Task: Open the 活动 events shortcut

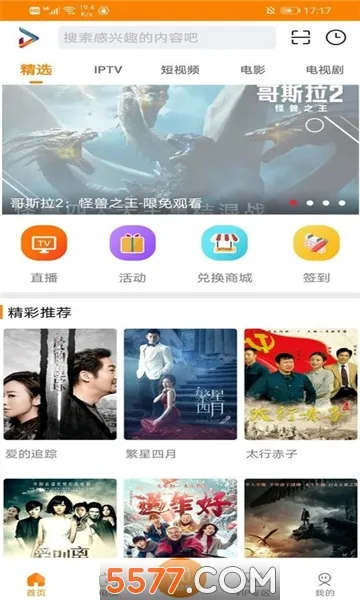Action: click(x=132, y=254)
